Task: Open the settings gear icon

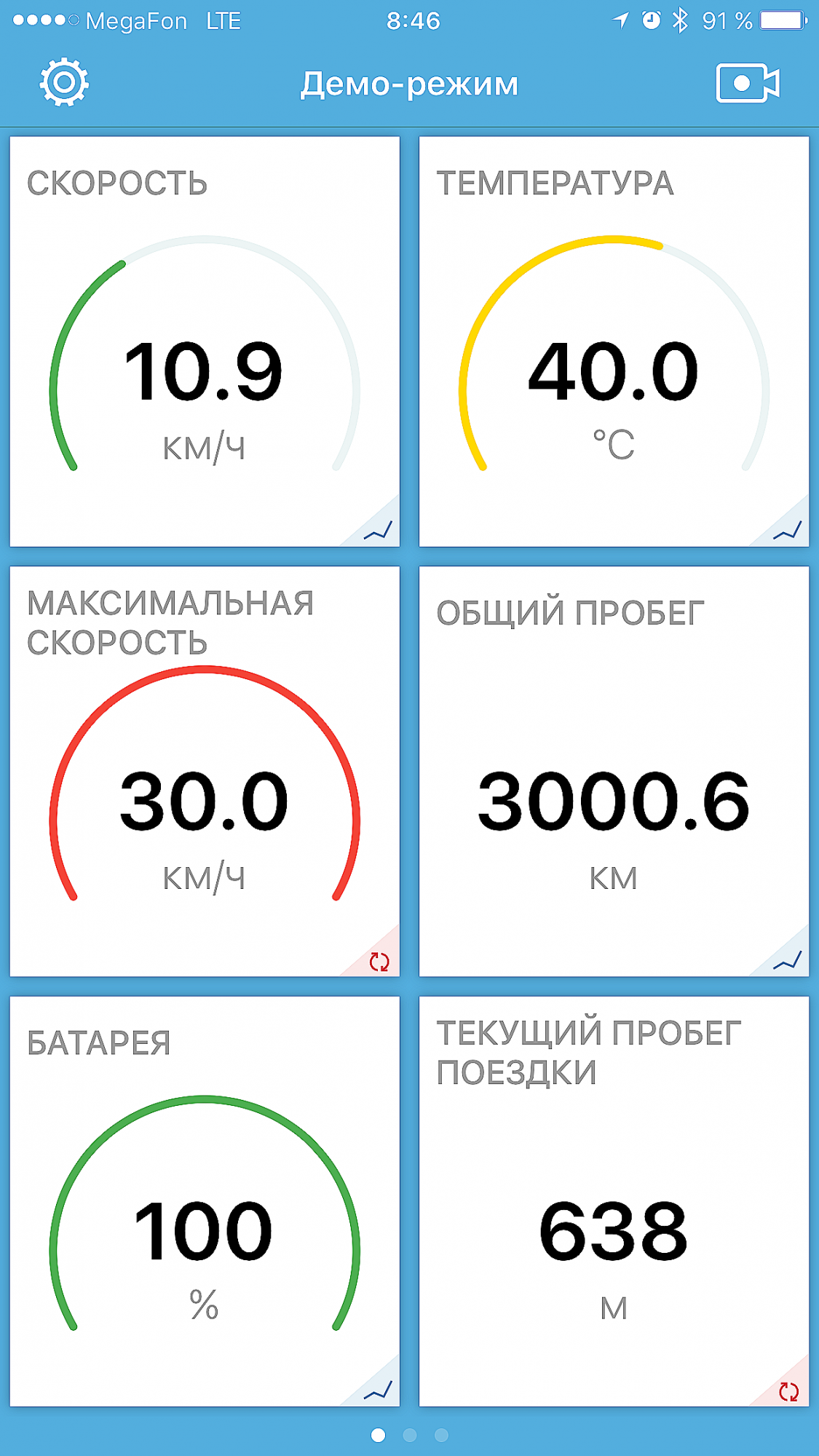Action: (x=64, y=82)
